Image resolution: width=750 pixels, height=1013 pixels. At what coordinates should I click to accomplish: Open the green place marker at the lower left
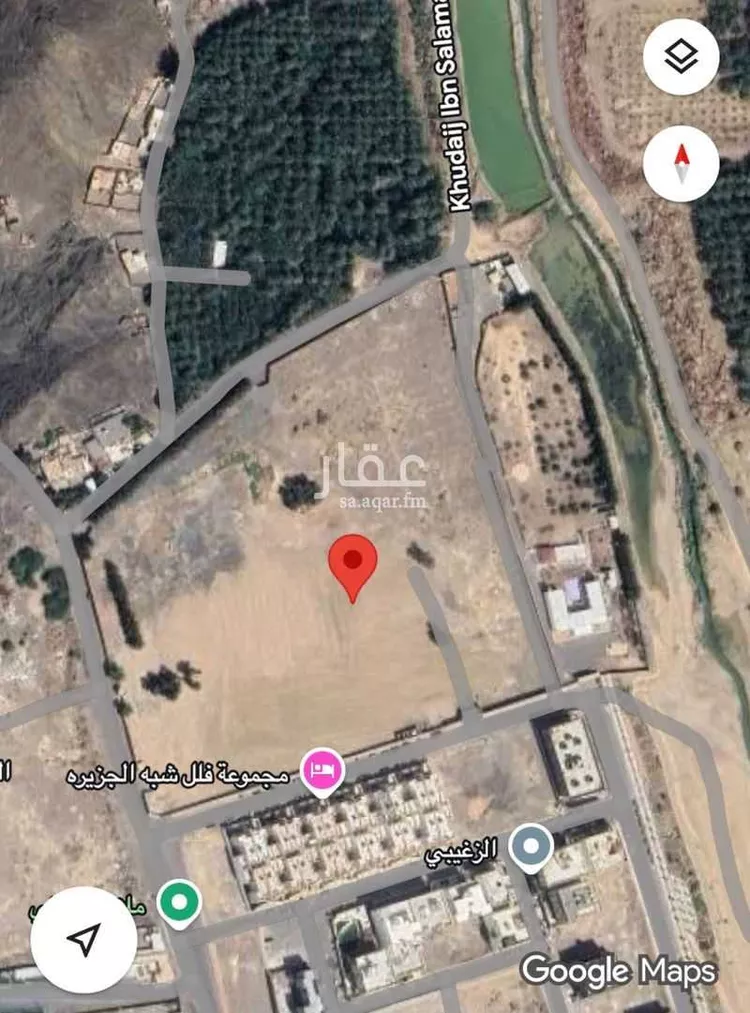(179, 902)
